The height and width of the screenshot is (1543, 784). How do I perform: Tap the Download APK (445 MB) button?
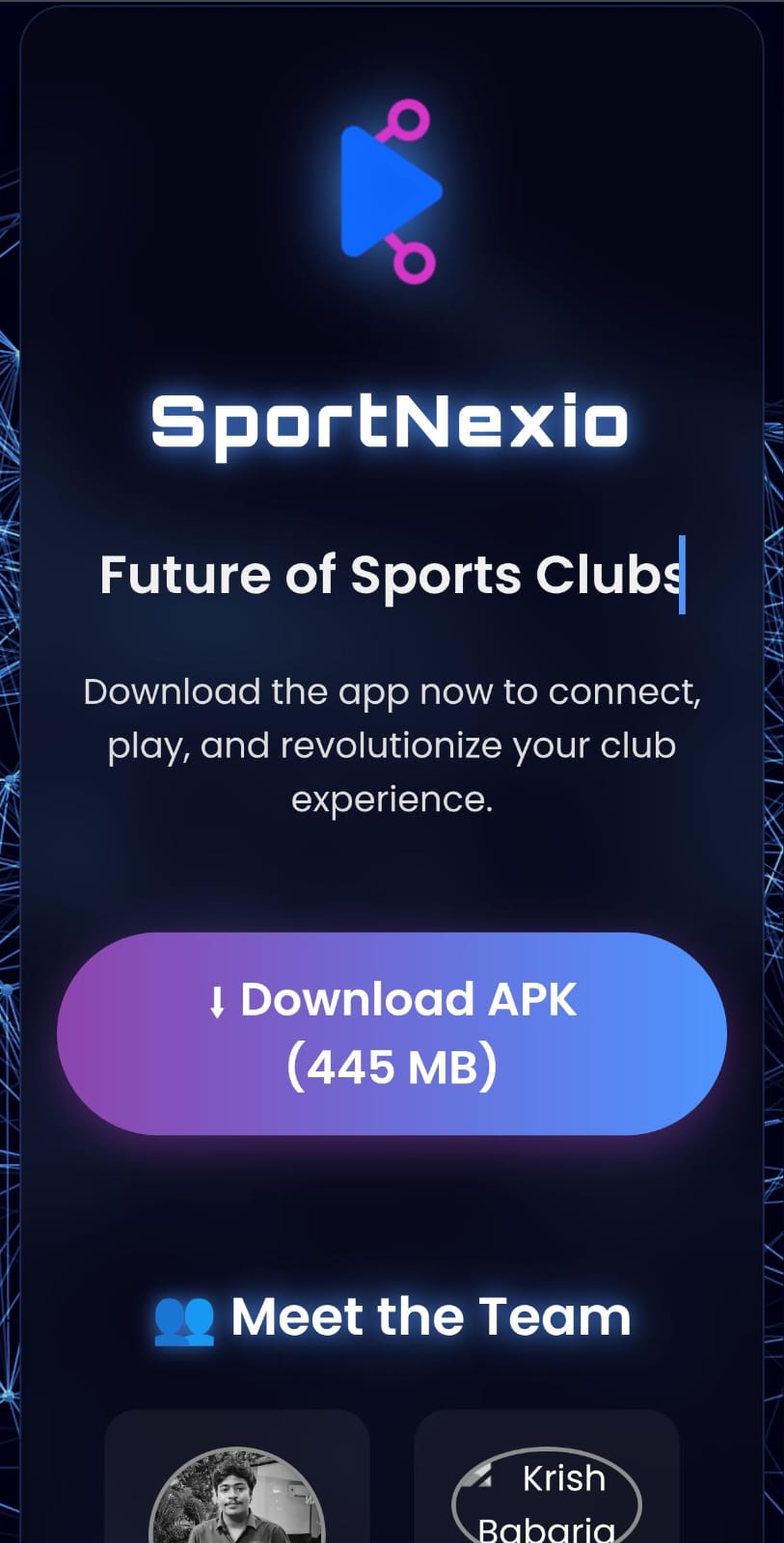coord(392,1033)
